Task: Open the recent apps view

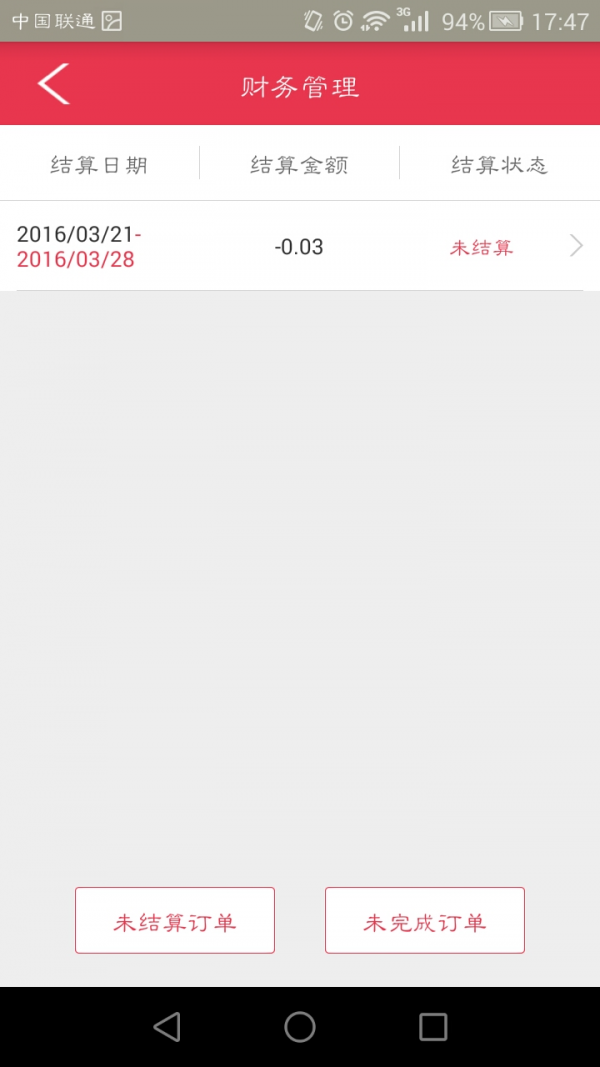Action: click(x=433, y=1026)
